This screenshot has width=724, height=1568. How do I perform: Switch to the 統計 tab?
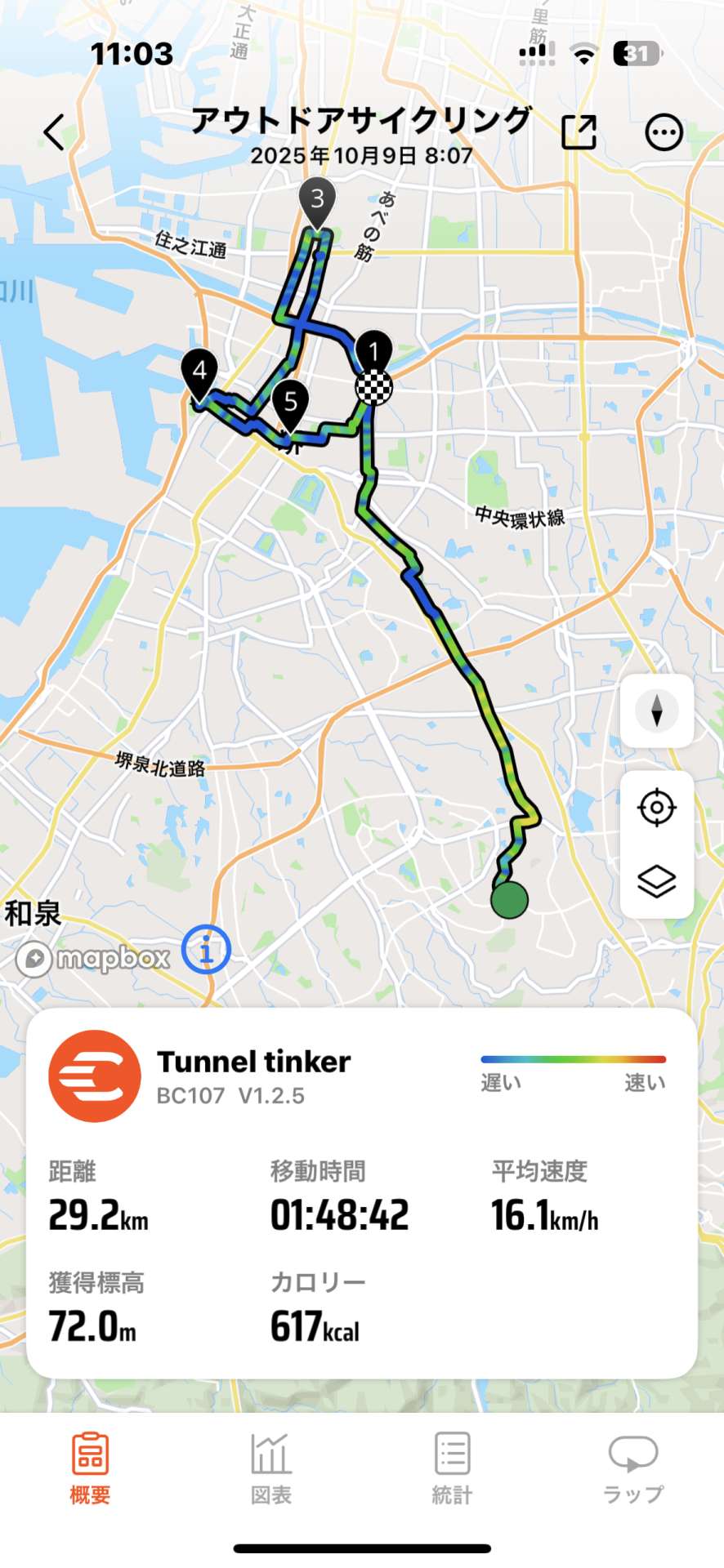pos(452,1469)
